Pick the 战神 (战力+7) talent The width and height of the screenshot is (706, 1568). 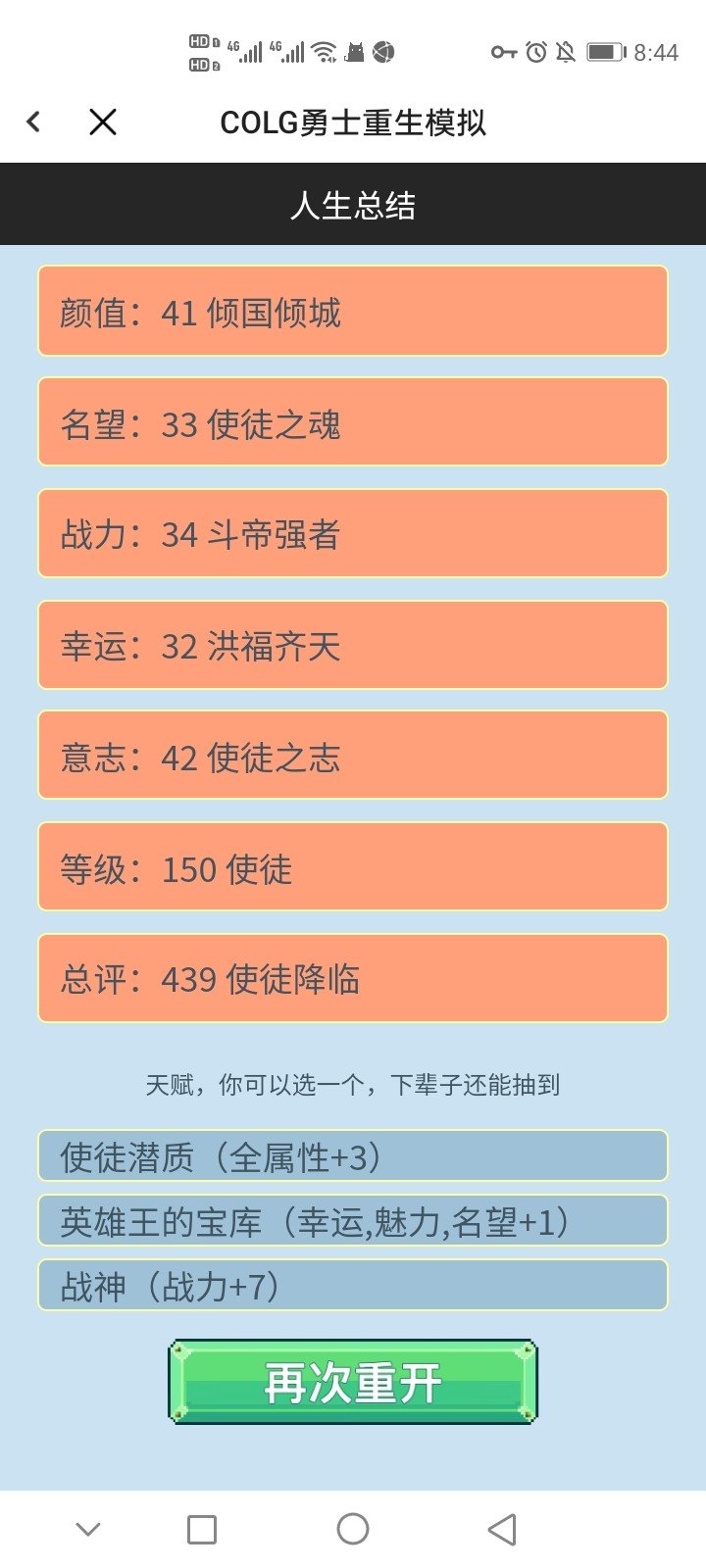[353, 1286]
